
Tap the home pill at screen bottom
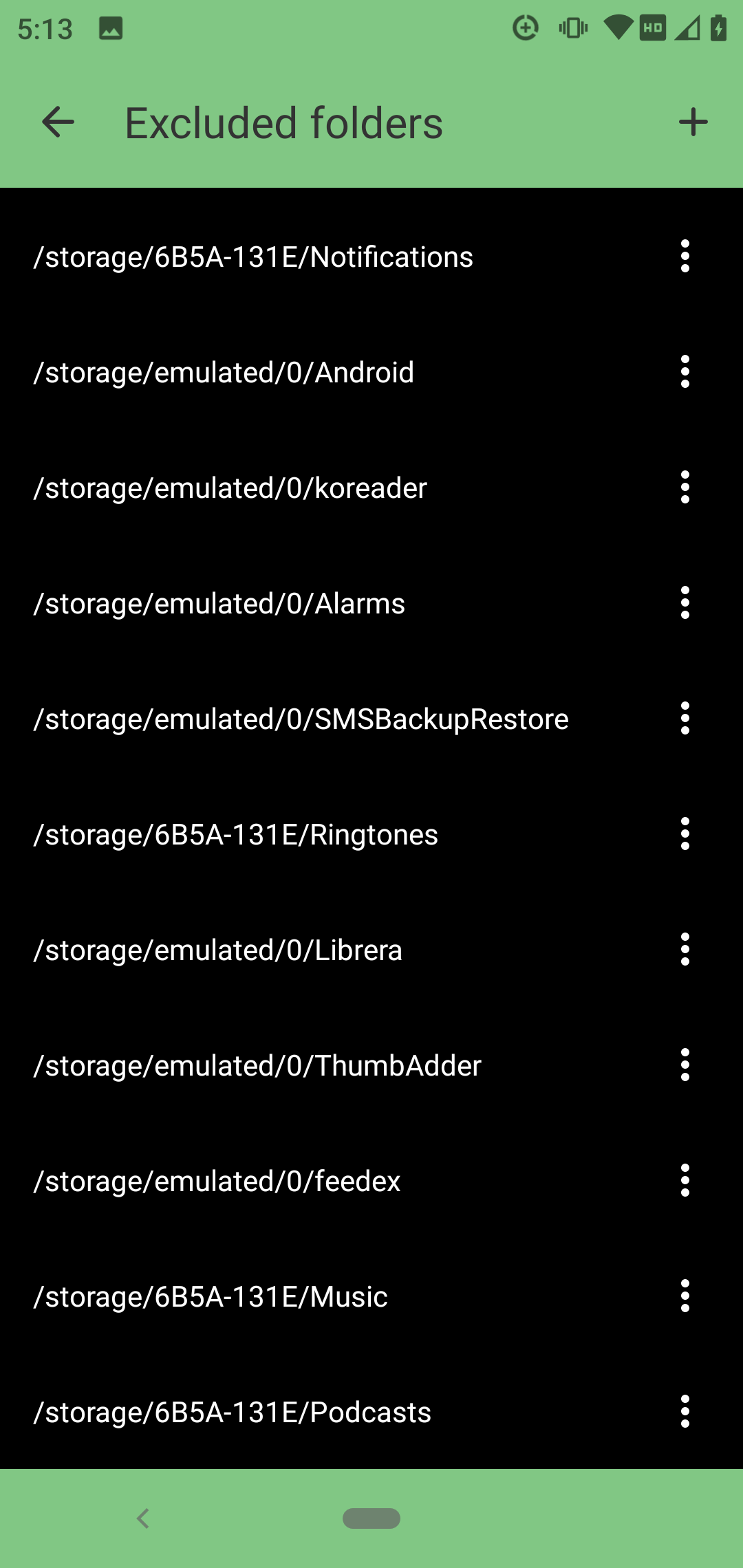(x=371, y=1518)
